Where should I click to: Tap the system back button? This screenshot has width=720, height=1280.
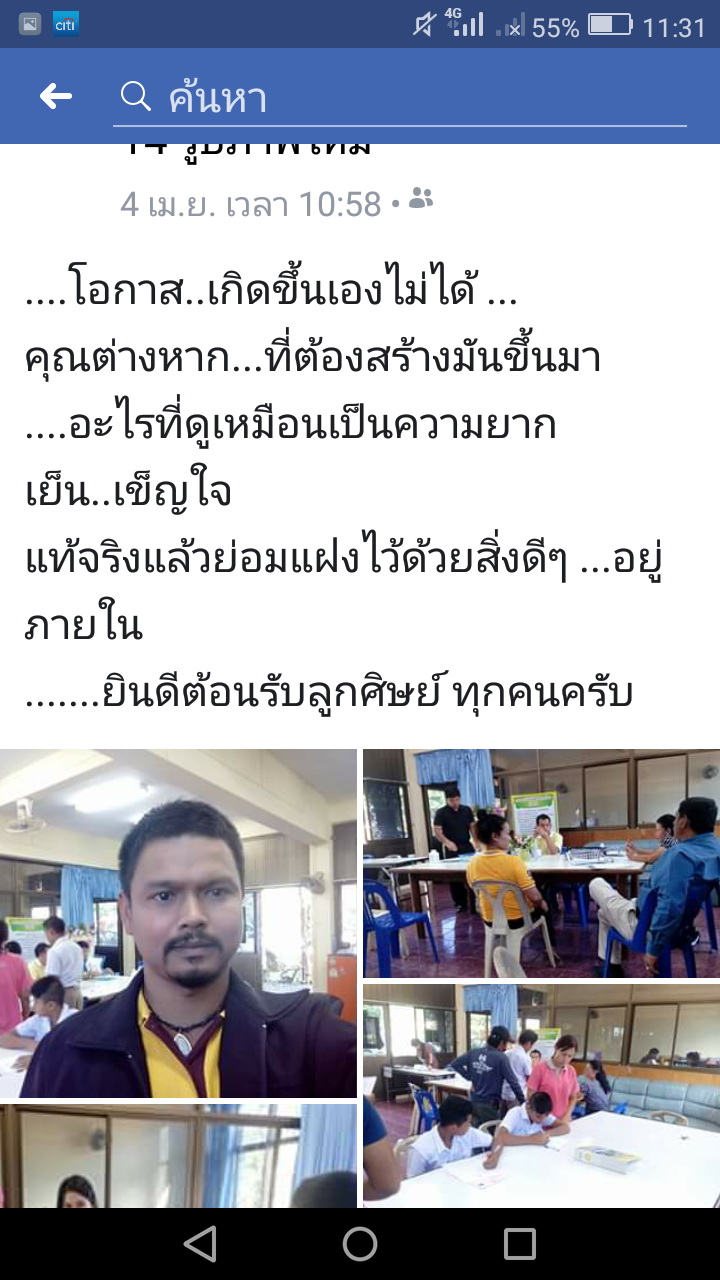click(x=200, y=1244)
